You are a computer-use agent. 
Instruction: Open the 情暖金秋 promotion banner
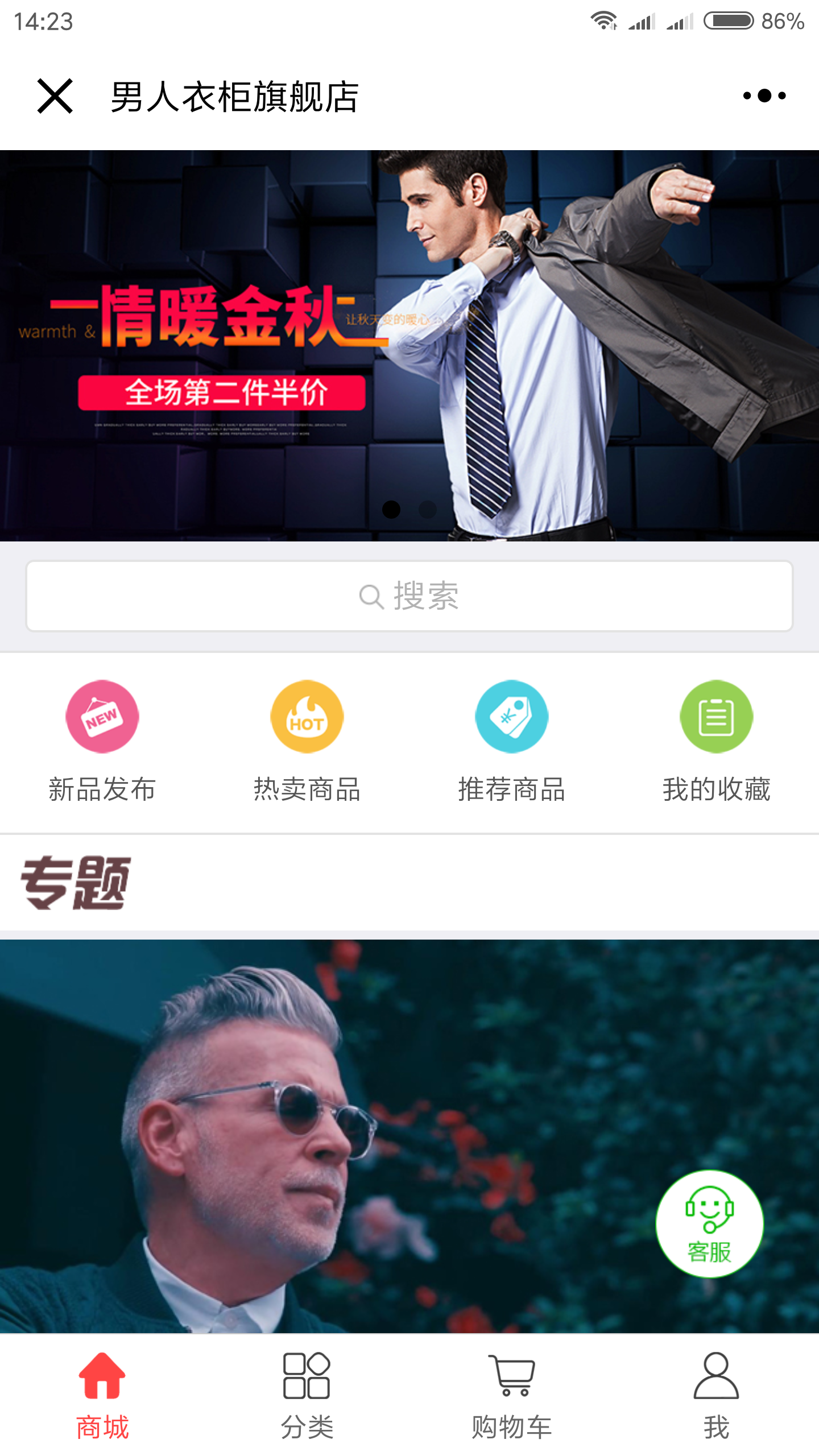(409, 345)
